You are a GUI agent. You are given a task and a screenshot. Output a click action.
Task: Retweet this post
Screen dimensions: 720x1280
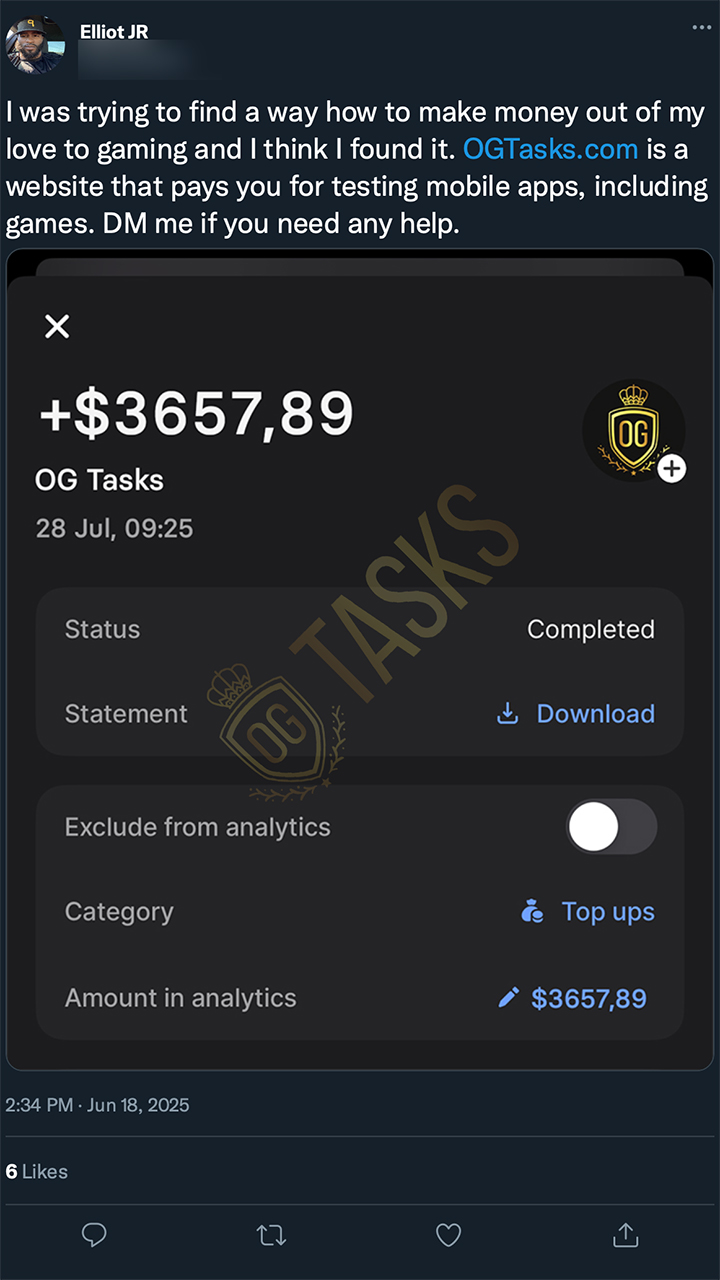pyautogui.click(x=271, y=1235)
